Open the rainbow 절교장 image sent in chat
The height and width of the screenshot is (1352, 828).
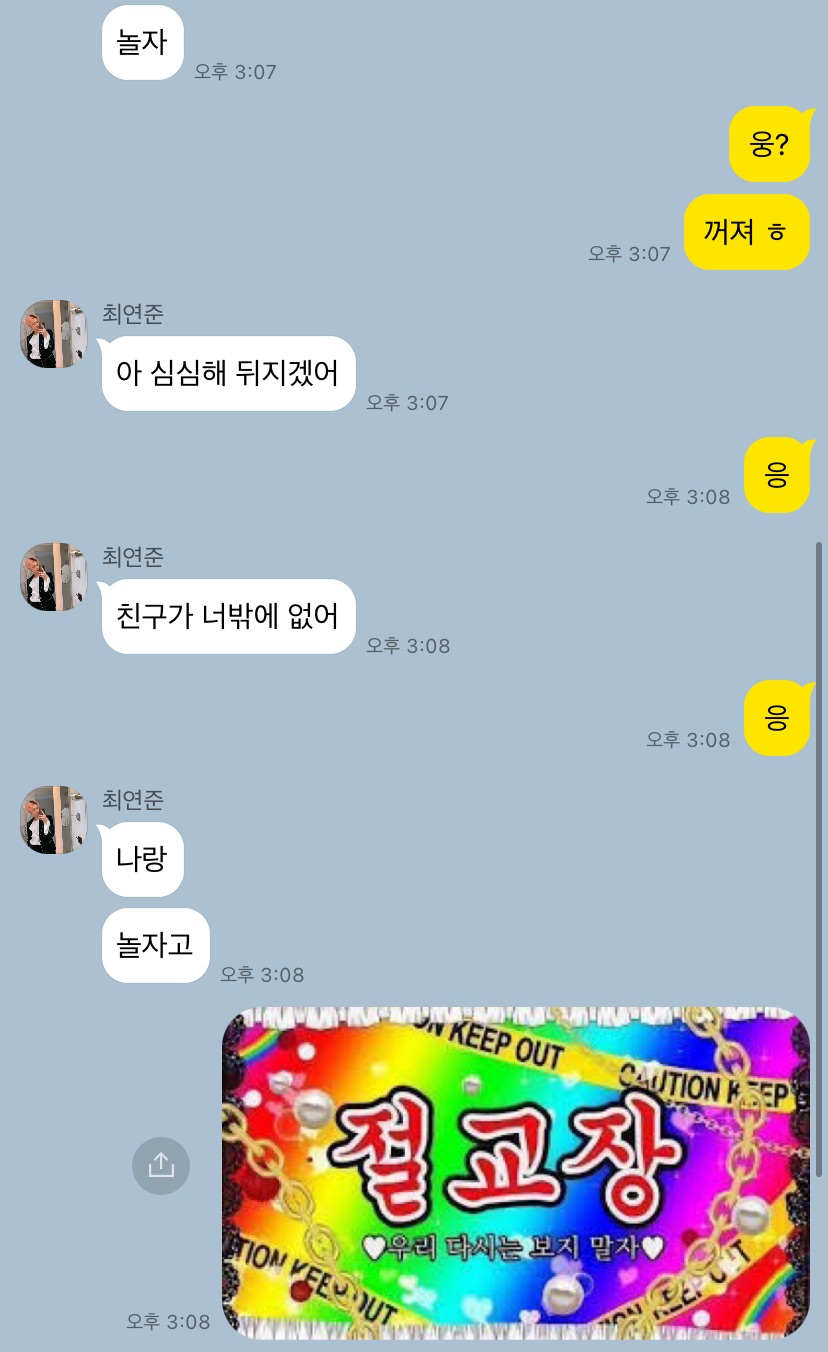[515, 1171]
